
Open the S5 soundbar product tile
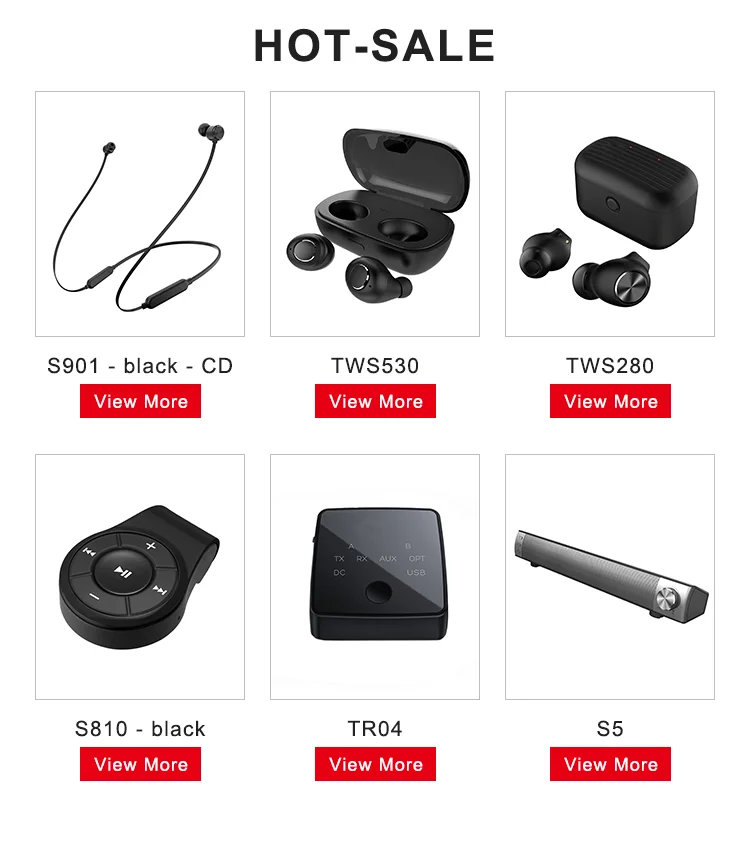610,577
